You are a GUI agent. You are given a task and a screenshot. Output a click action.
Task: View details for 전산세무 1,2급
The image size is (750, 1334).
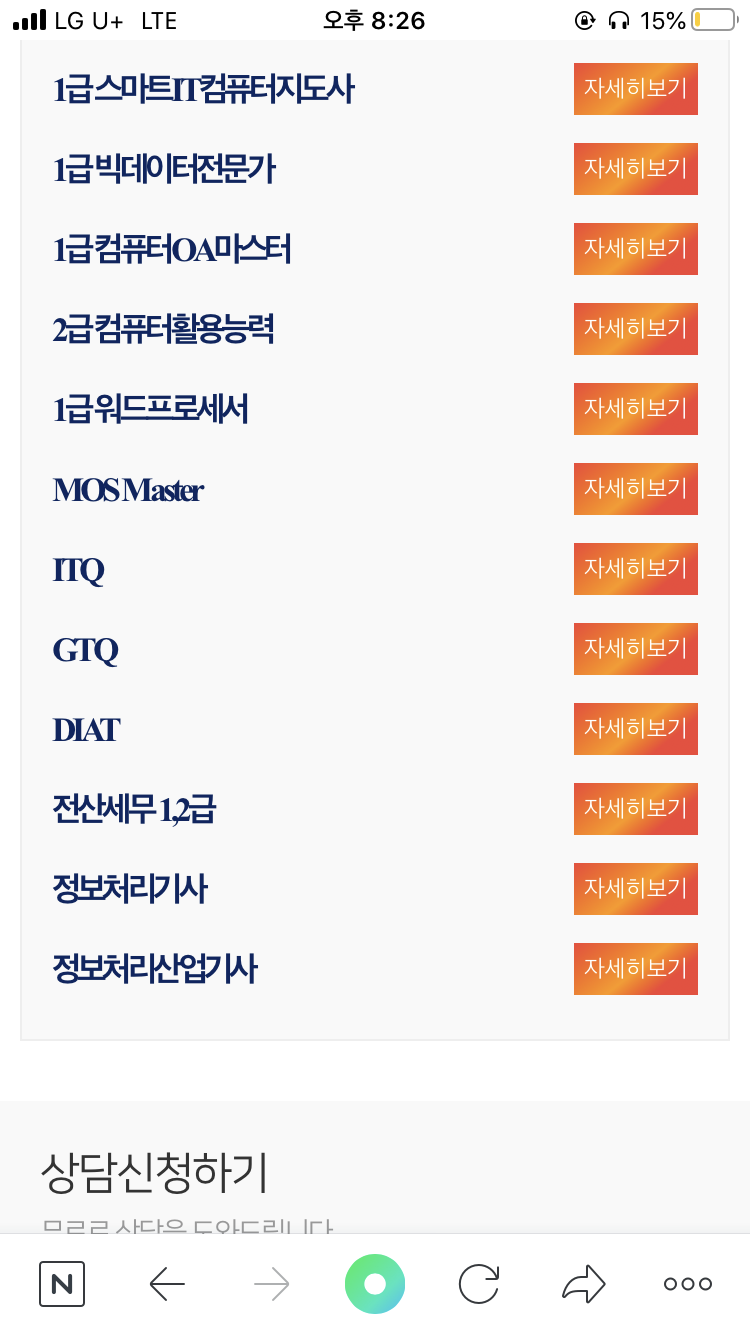tap(635, 809)
